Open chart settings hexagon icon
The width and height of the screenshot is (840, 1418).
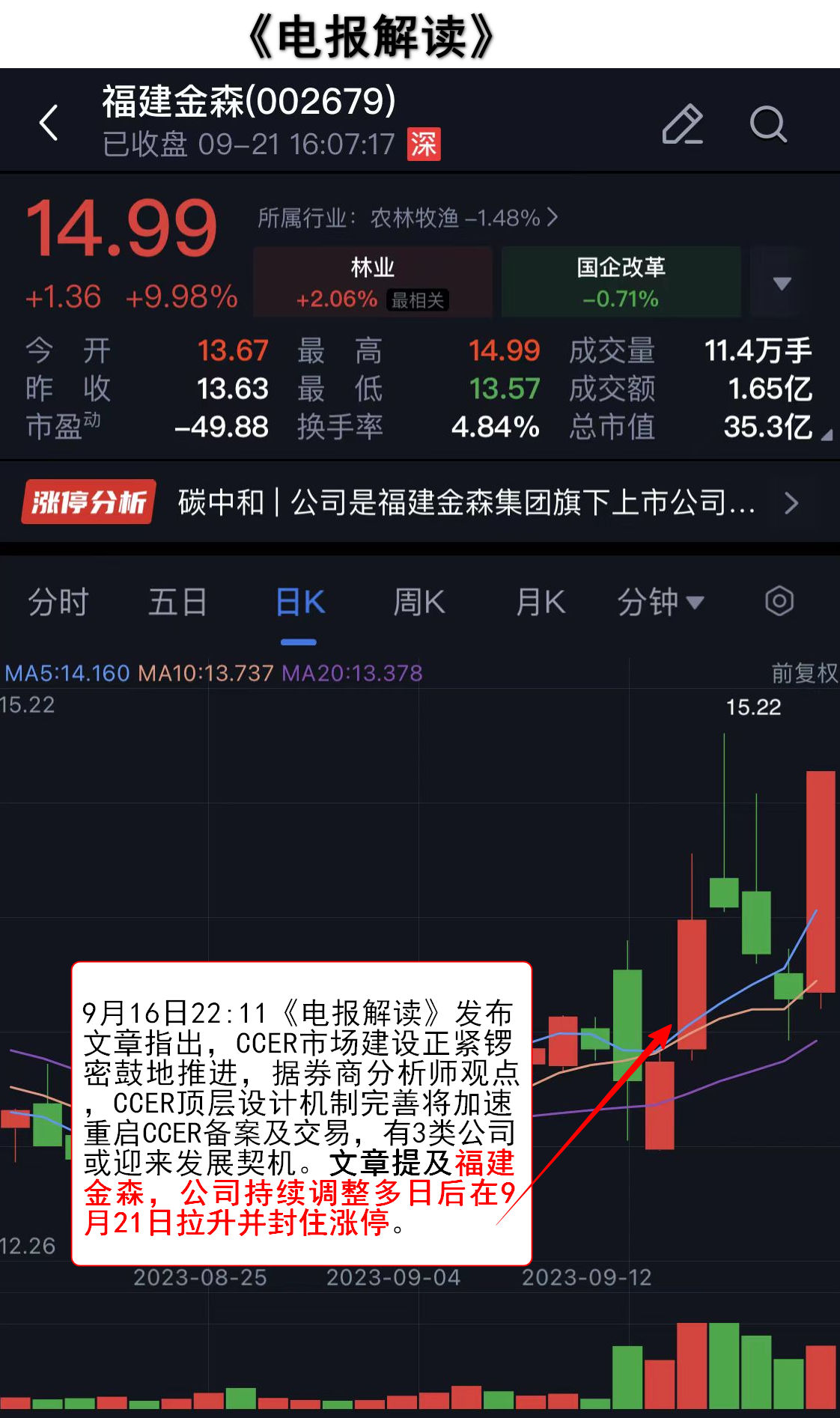tap(779, 601)
